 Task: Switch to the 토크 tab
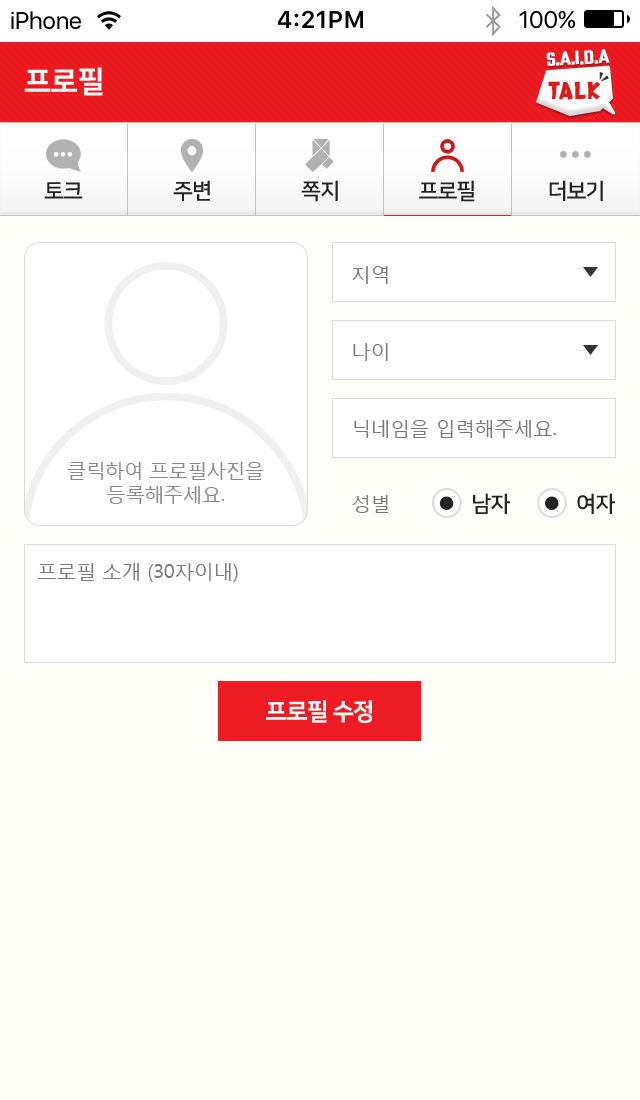coord(64,170)
